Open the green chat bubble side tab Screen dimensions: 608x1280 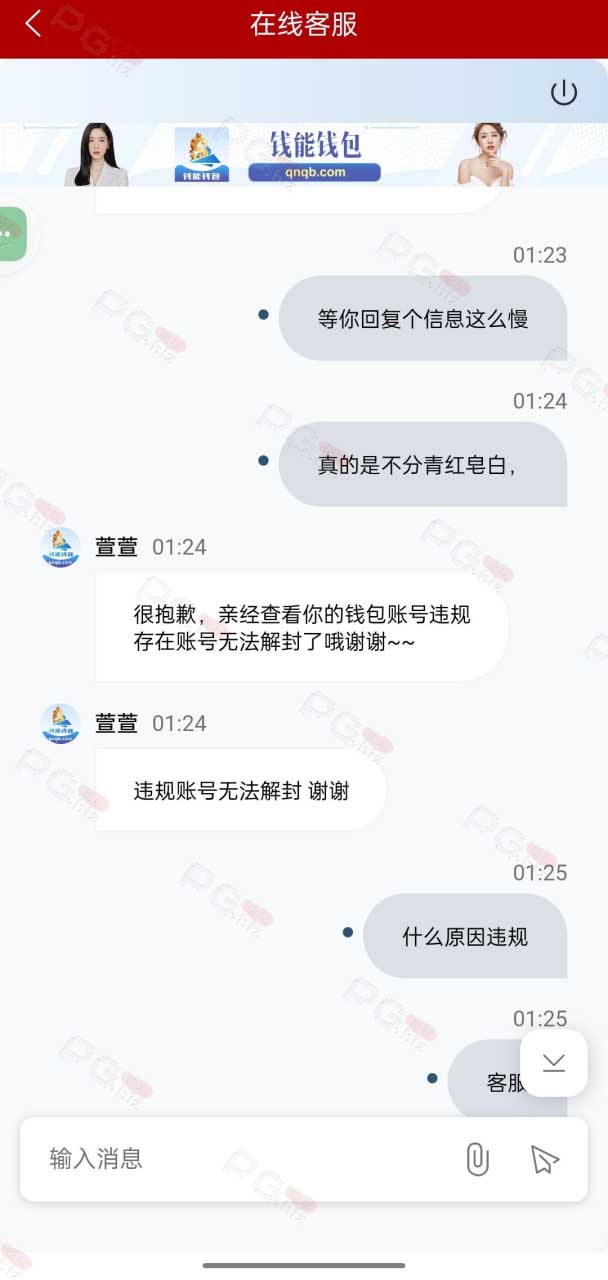[x=12, y=234]
